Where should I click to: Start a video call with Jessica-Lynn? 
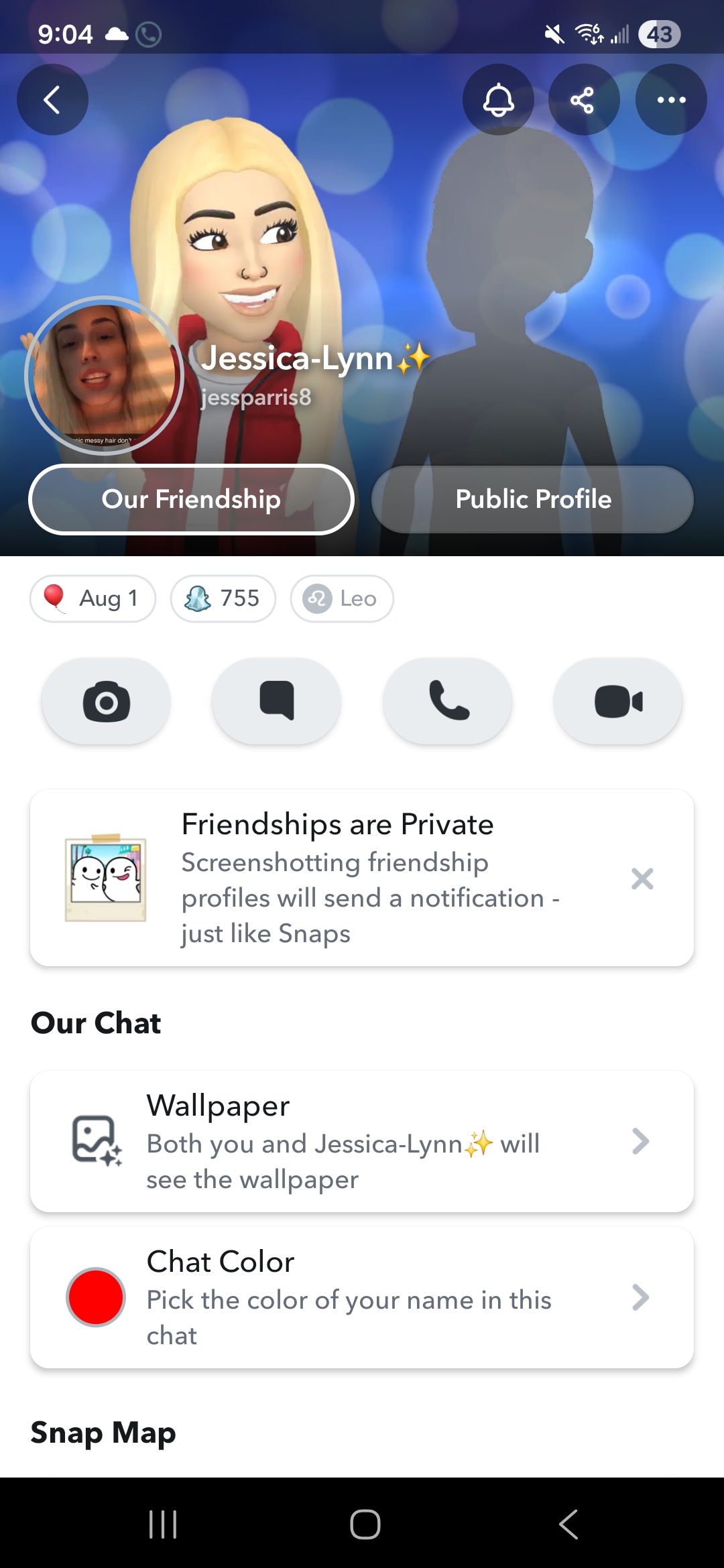click(617, 701)
